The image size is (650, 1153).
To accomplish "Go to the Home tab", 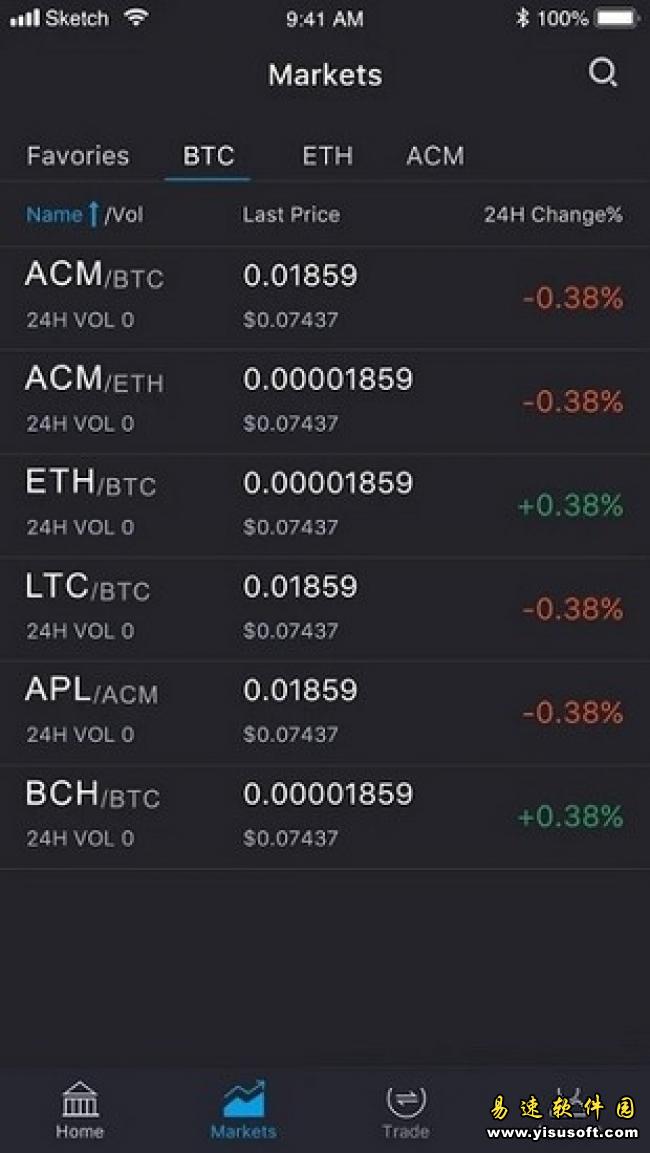I will coord(79,1110).
